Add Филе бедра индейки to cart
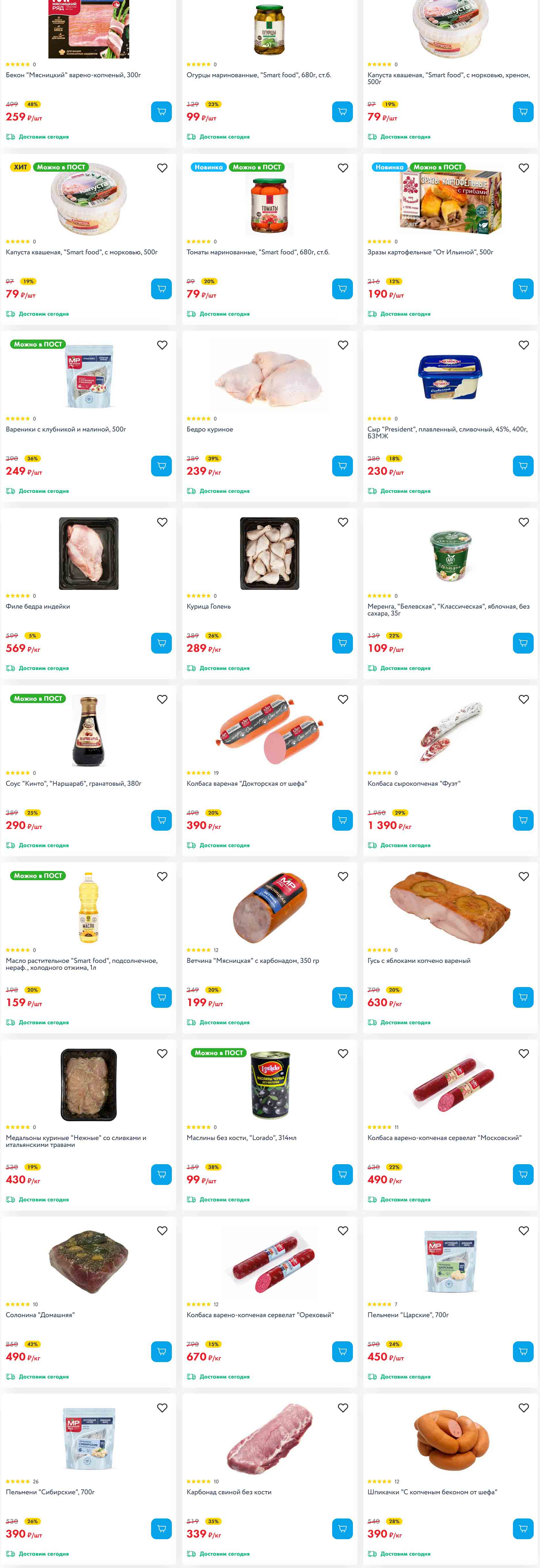 tap(161, 643)
